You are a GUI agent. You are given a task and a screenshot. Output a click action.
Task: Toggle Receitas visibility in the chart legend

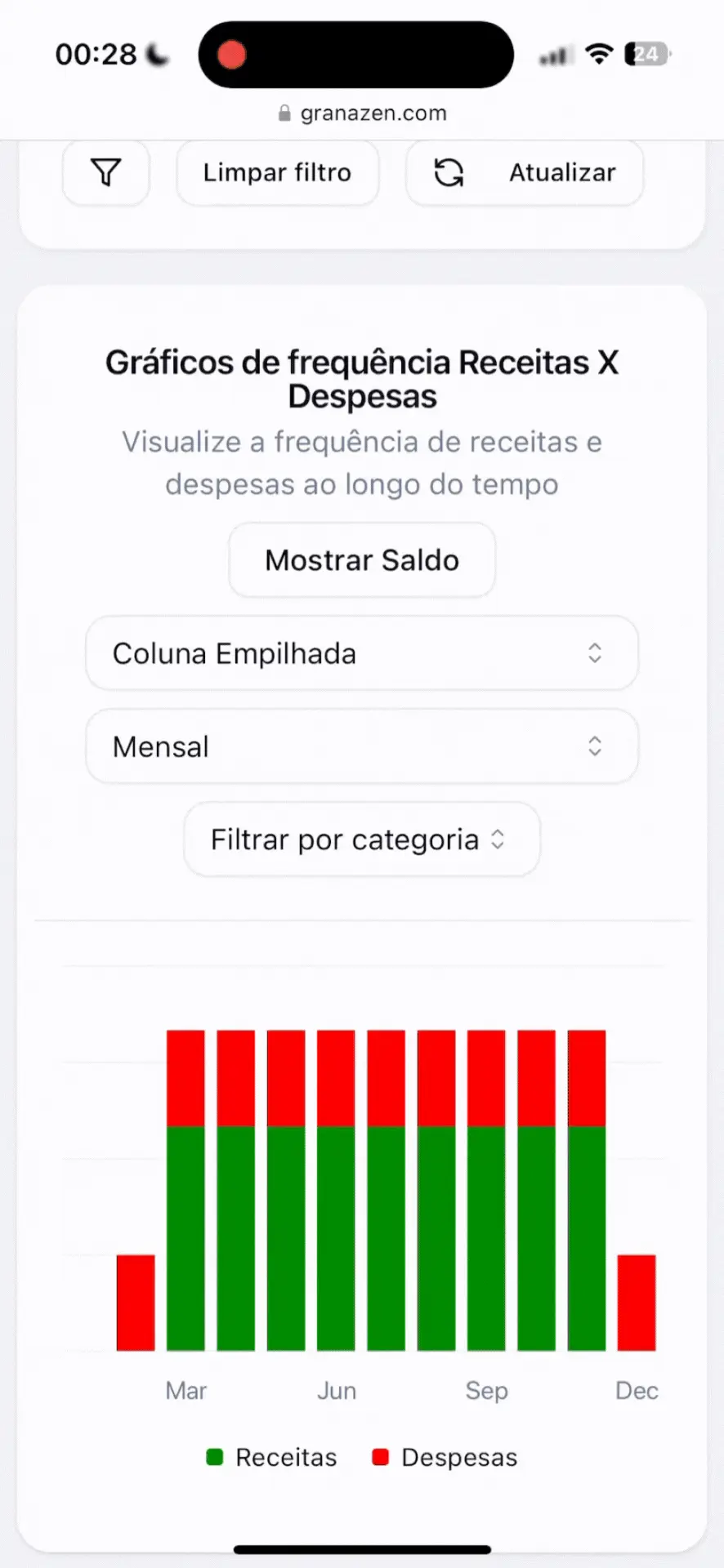270,1457
